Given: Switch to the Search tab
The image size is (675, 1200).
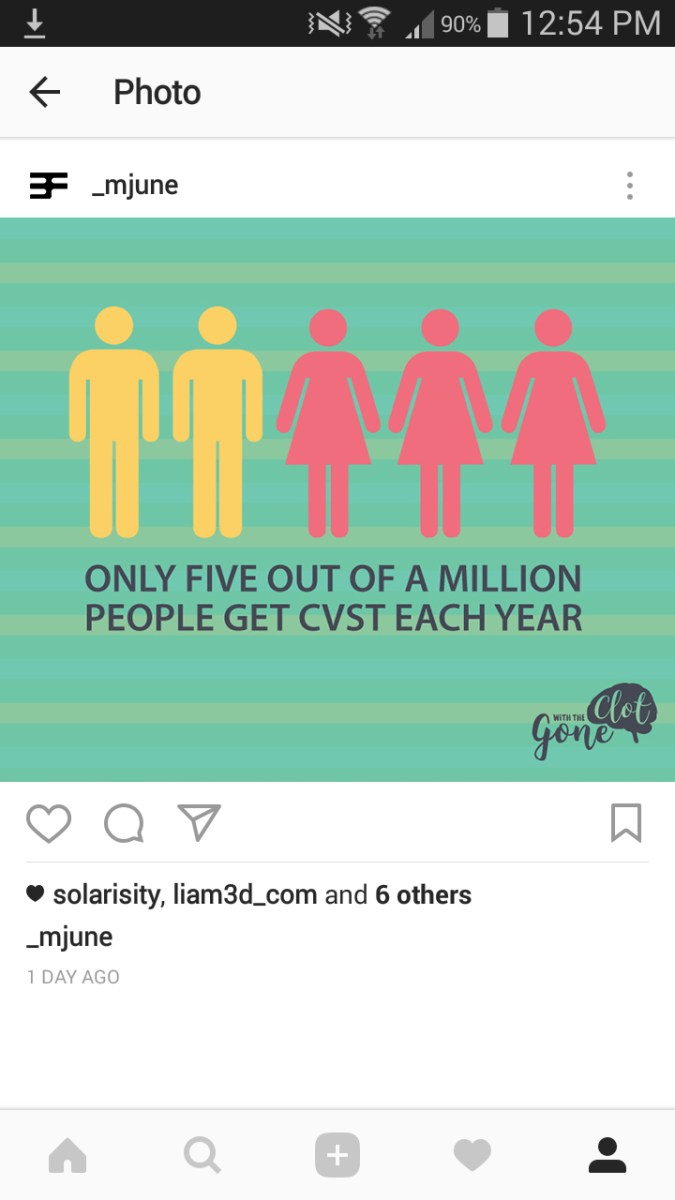Looking at the screenshot, I should (x=202, y=1156).
